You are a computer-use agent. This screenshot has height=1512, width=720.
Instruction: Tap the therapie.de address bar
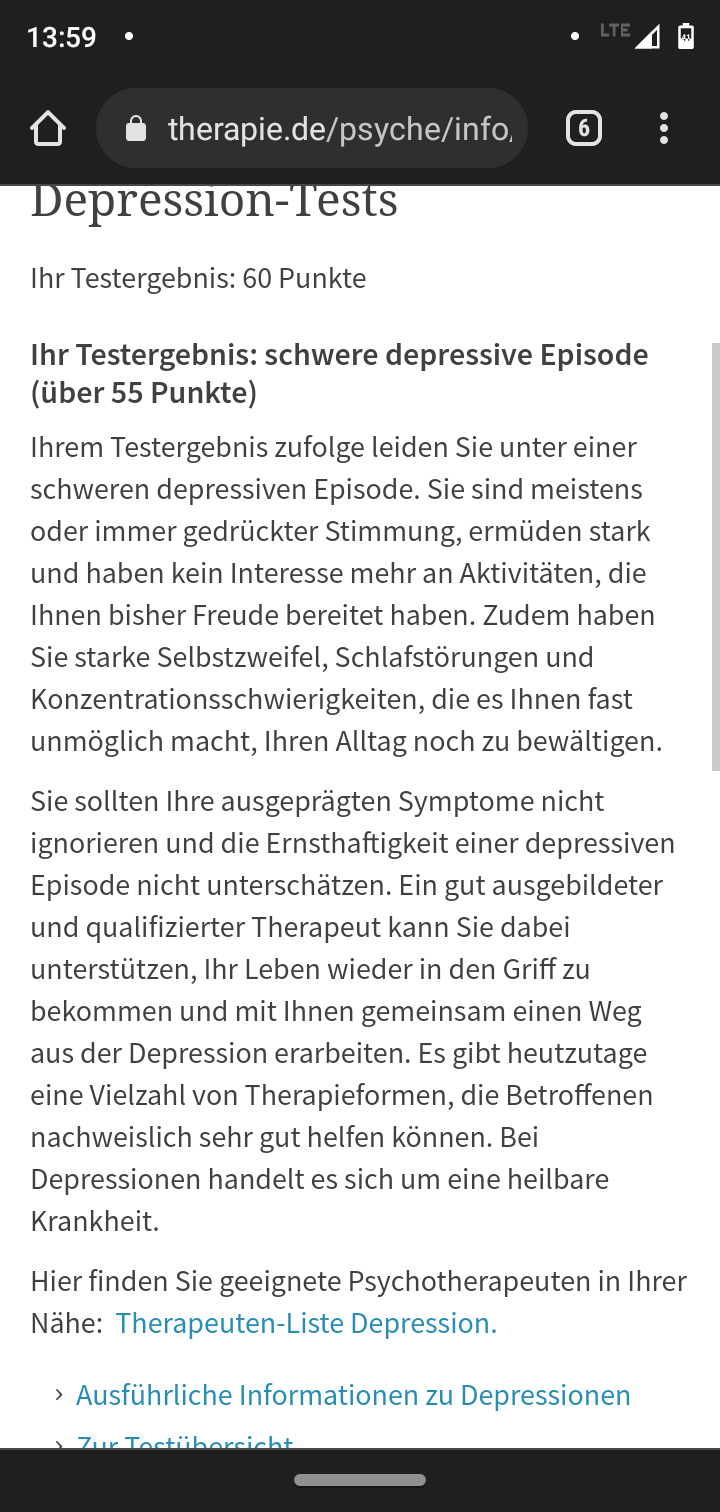click(312, 128)
